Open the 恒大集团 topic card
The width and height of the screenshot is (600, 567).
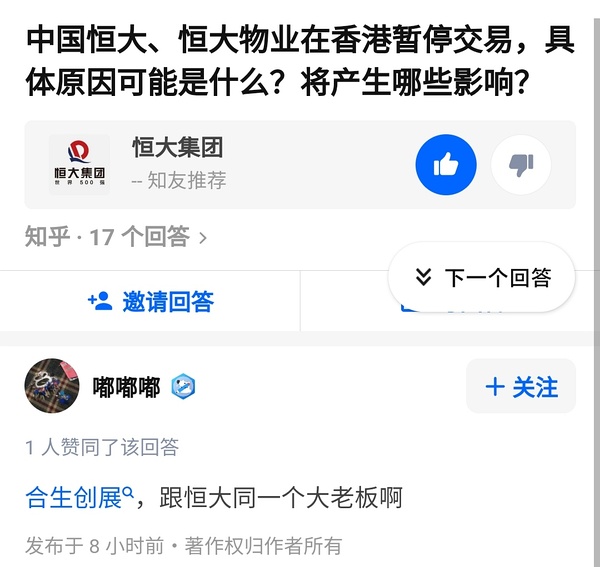coord(180,164)
